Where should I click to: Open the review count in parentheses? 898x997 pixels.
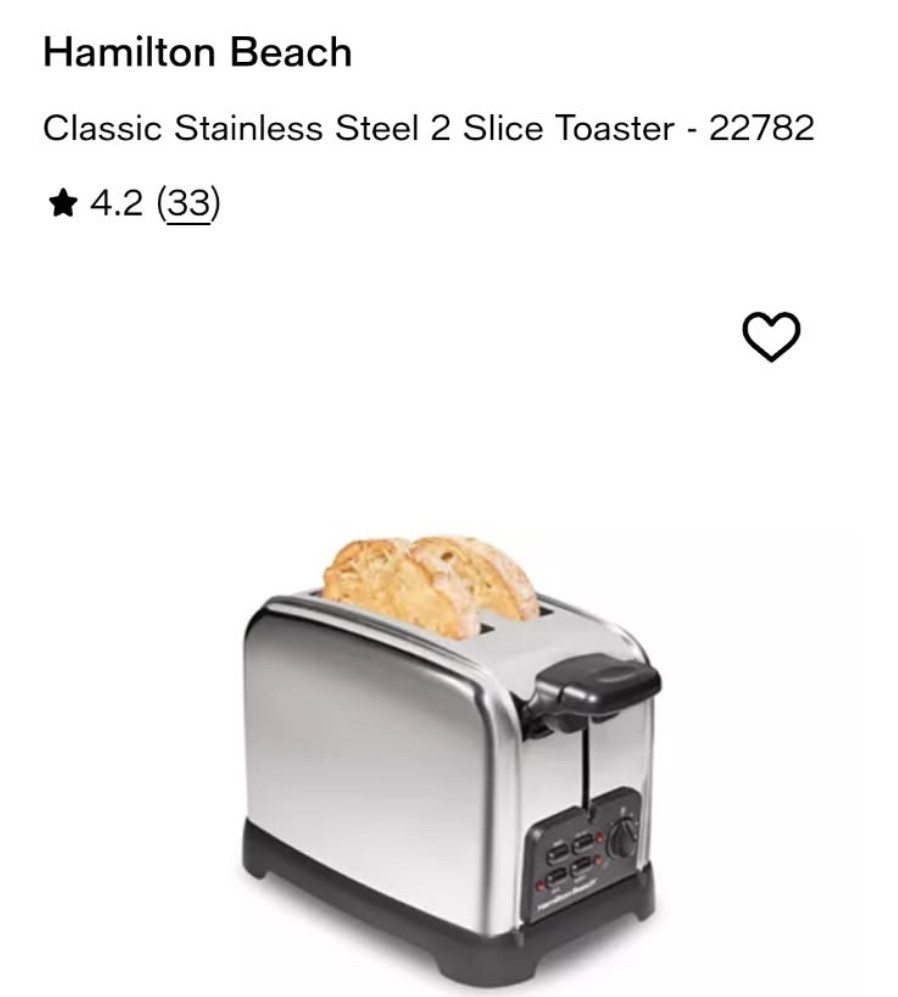[x=189, y=205]
